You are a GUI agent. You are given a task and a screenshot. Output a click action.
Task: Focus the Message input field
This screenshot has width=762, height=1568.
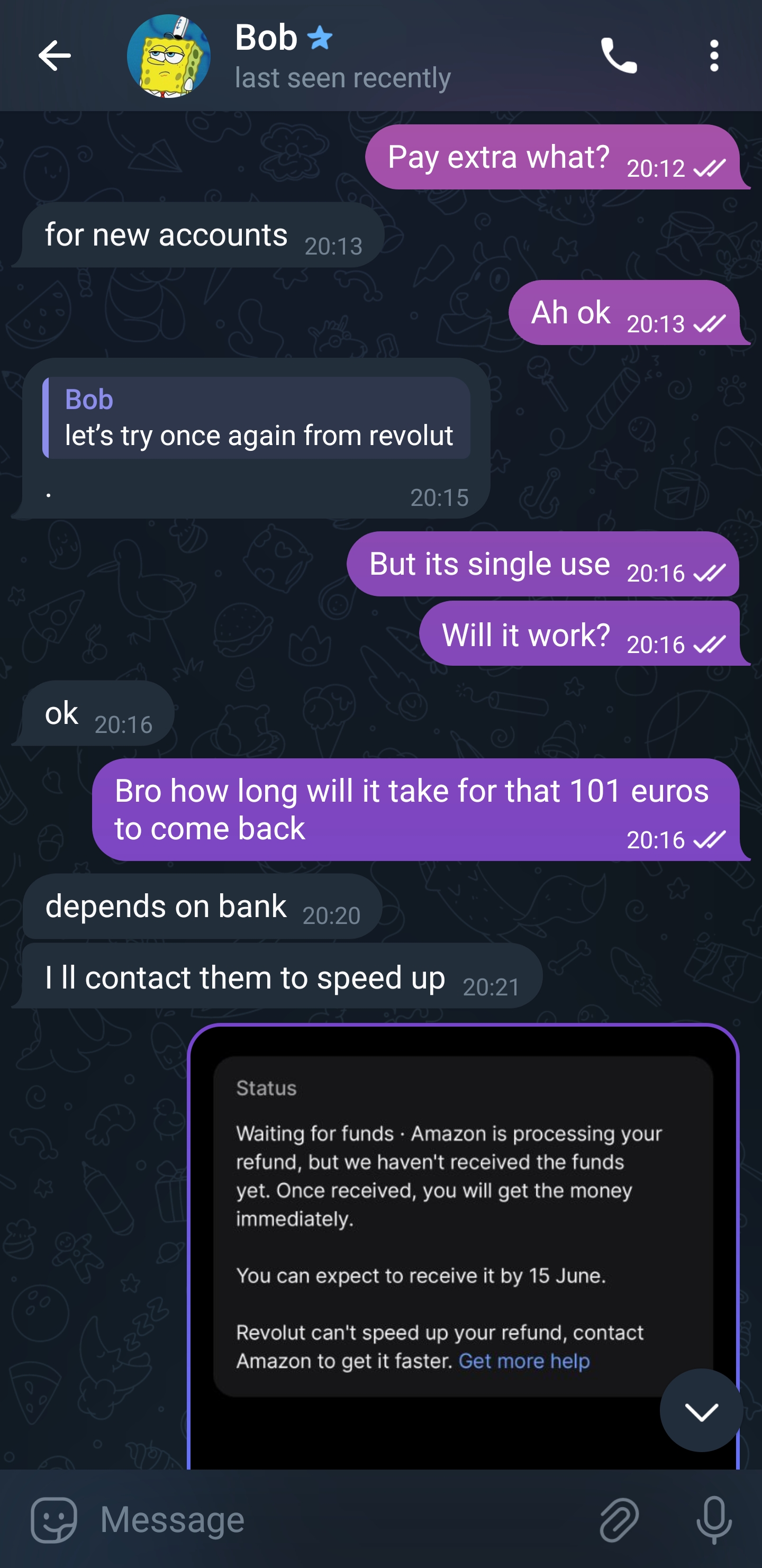[335, 1520]
